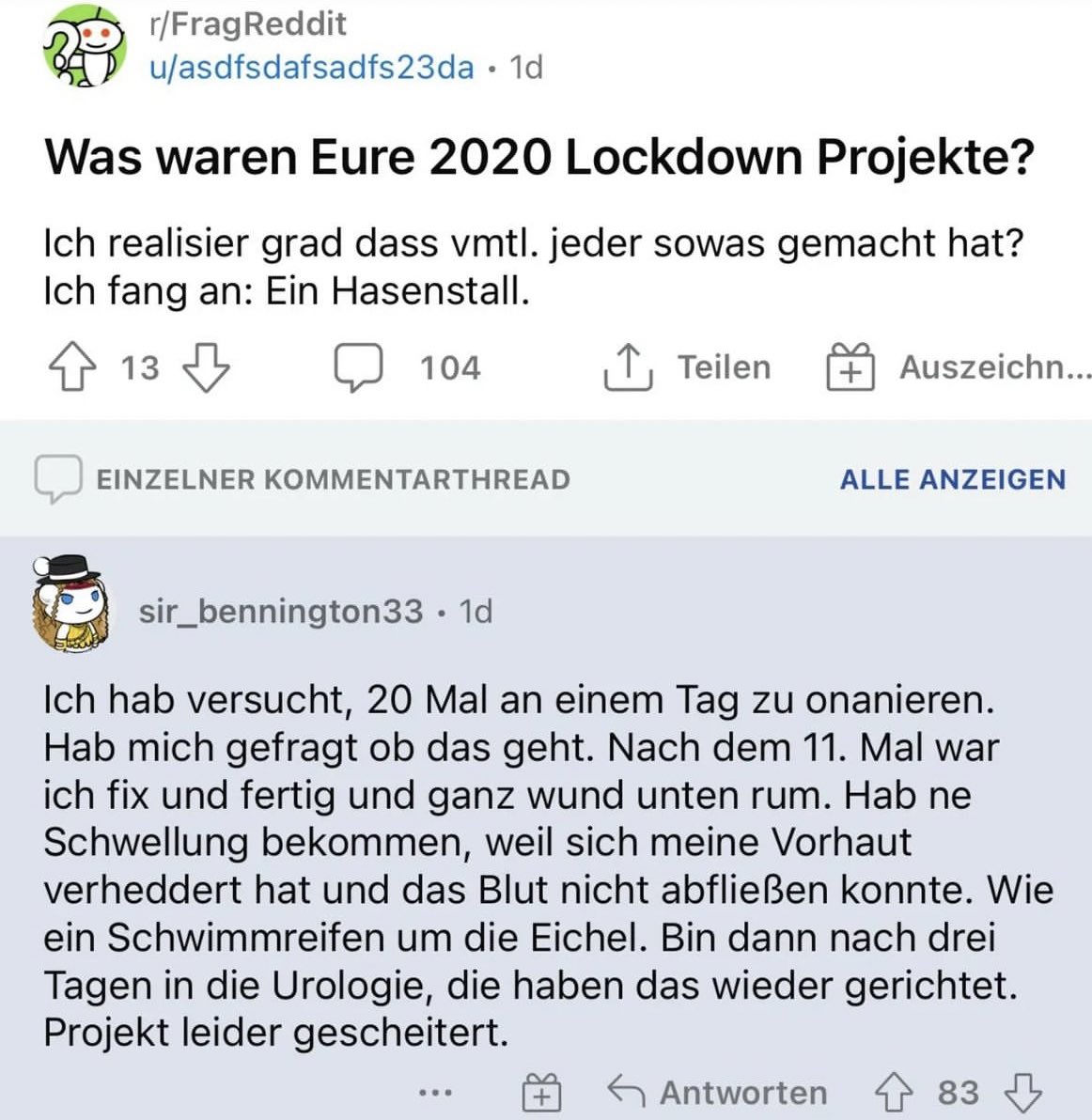This screenshot has height=1120, width=1092.
Task: View profile of u/asdfsdafsadfs23da
Action: pyautogui.click(x=312, y=68)
